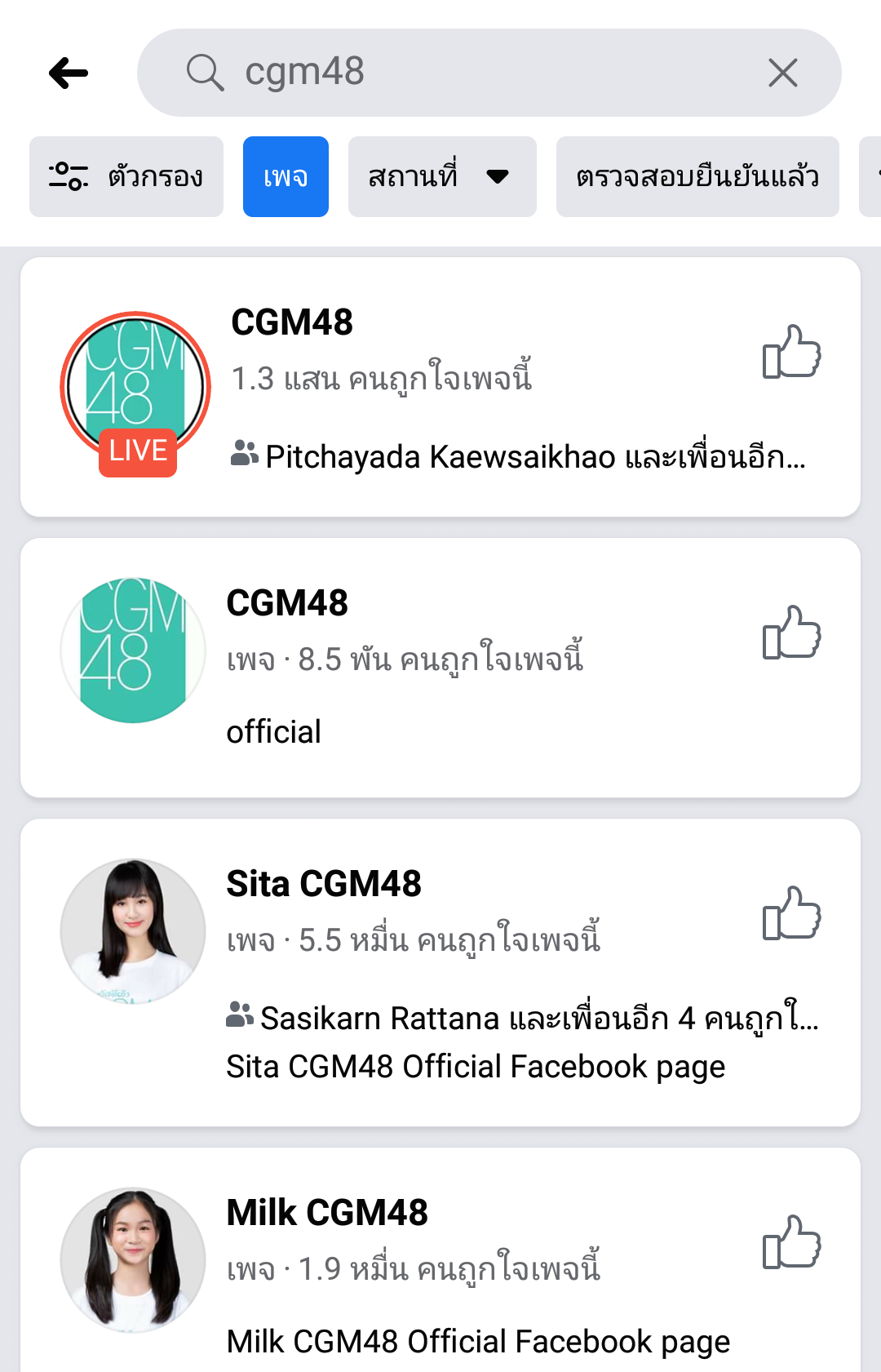The width and height of the screenshot is (881, 1372).
Task: Select the เพจ filter chip
Action: pyautogui.click(x=286, y=176)
